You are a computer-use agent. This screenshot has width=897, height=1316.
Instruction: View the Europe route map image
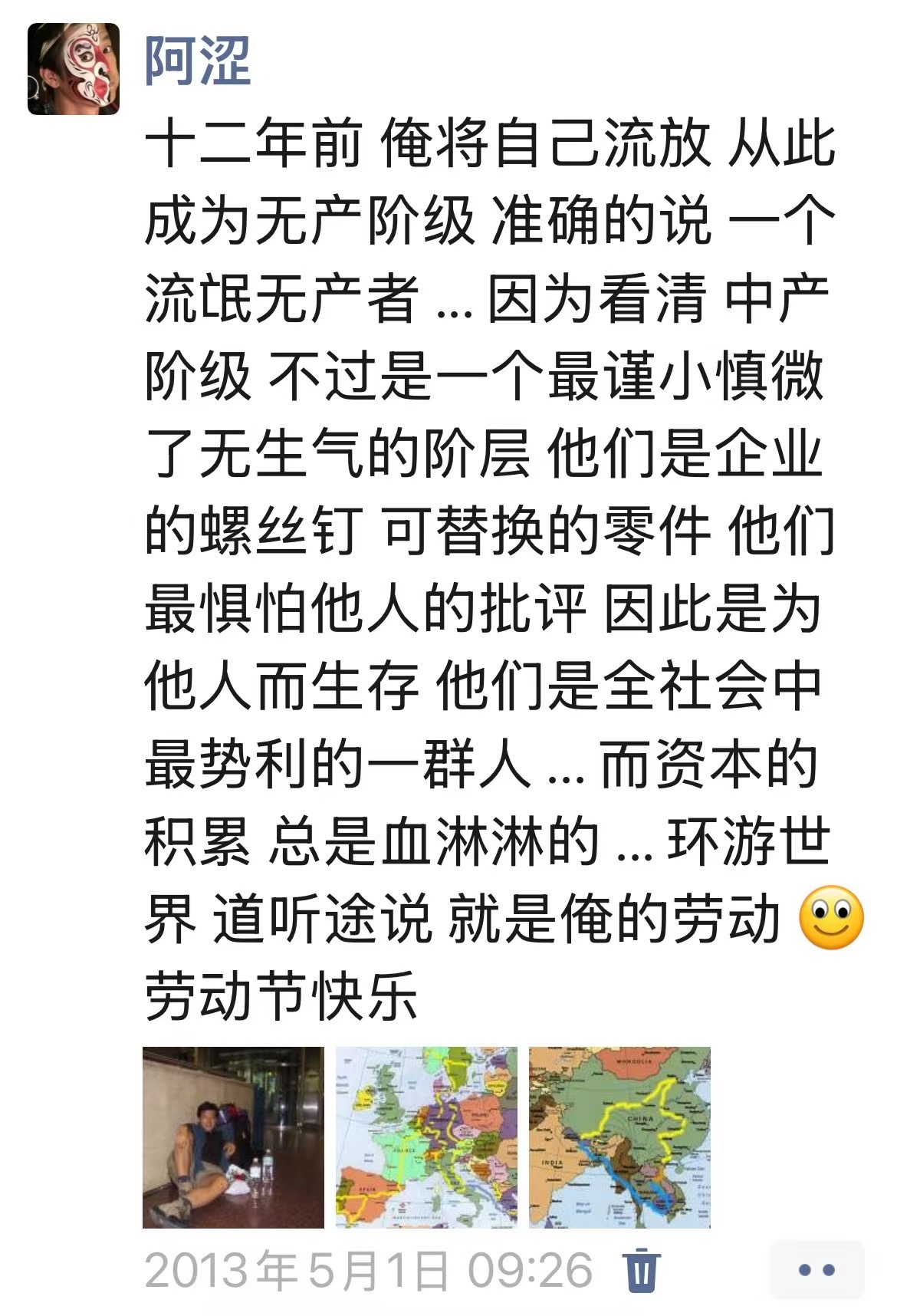click(426, 1137)
